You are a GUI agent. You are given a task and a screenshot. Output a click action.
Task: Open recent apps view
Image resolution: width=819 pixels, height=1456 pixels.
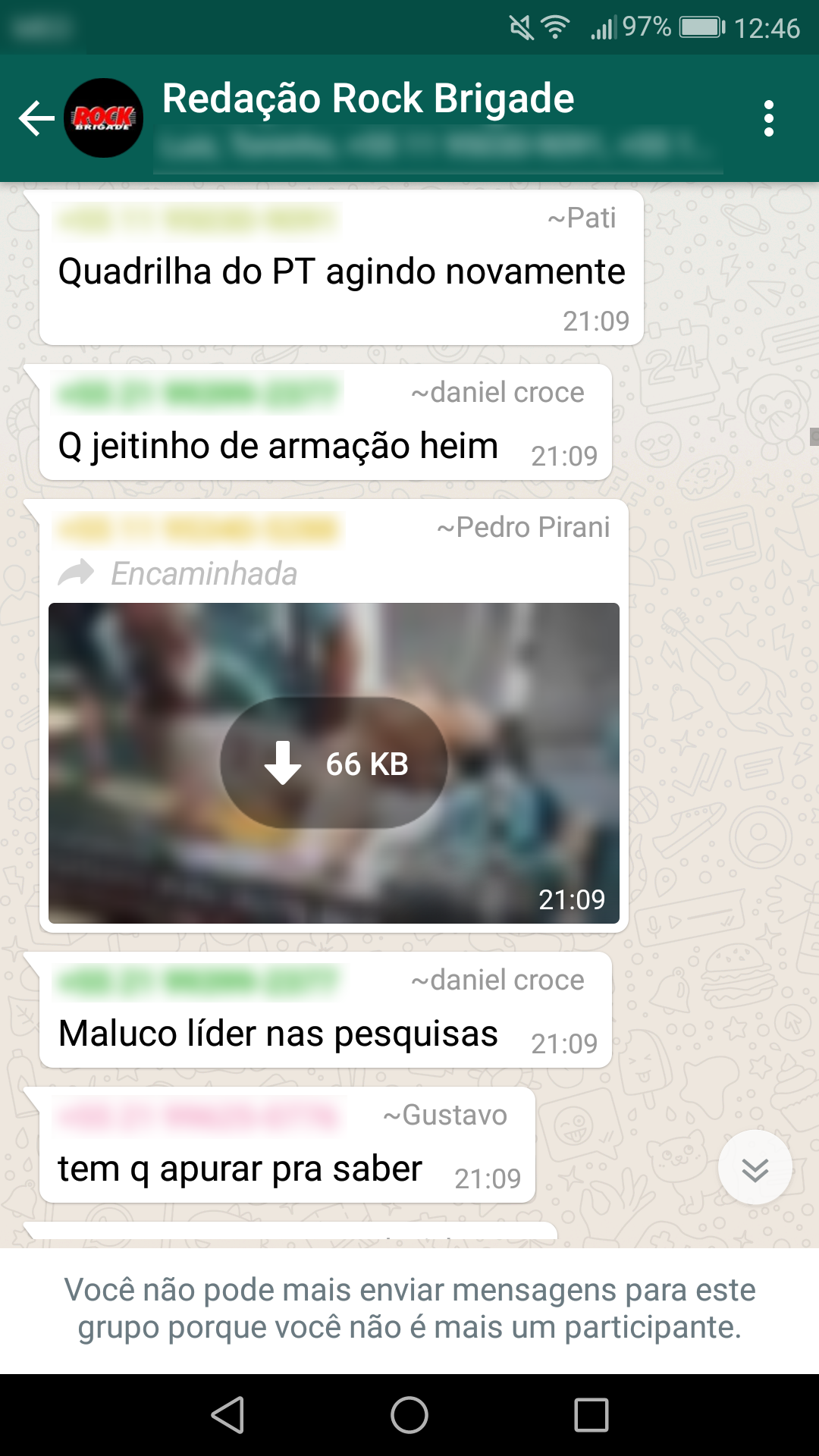click(591, 1415)
